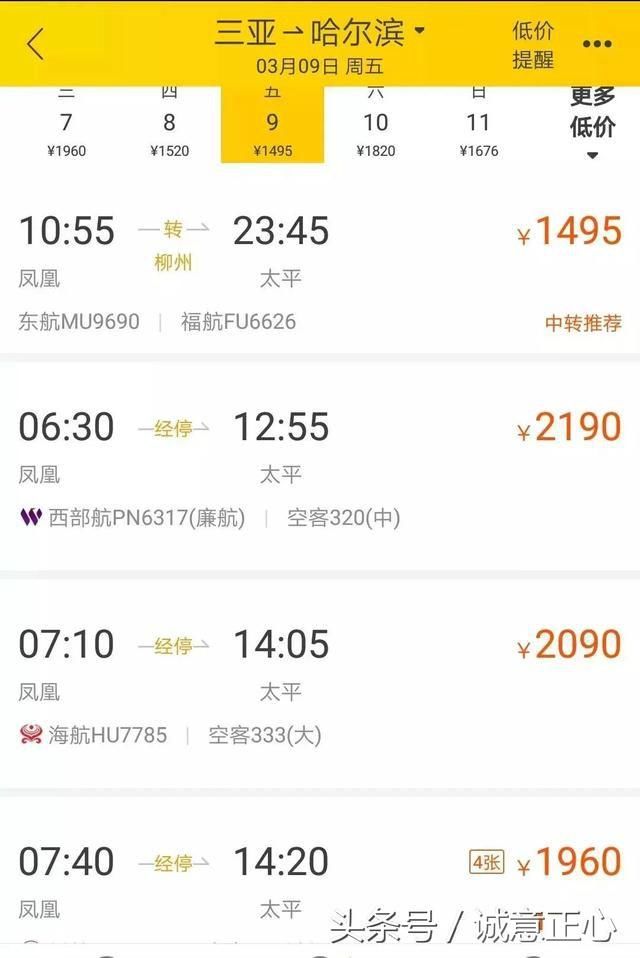Expand 更多低价 calendar

(592, 122)
